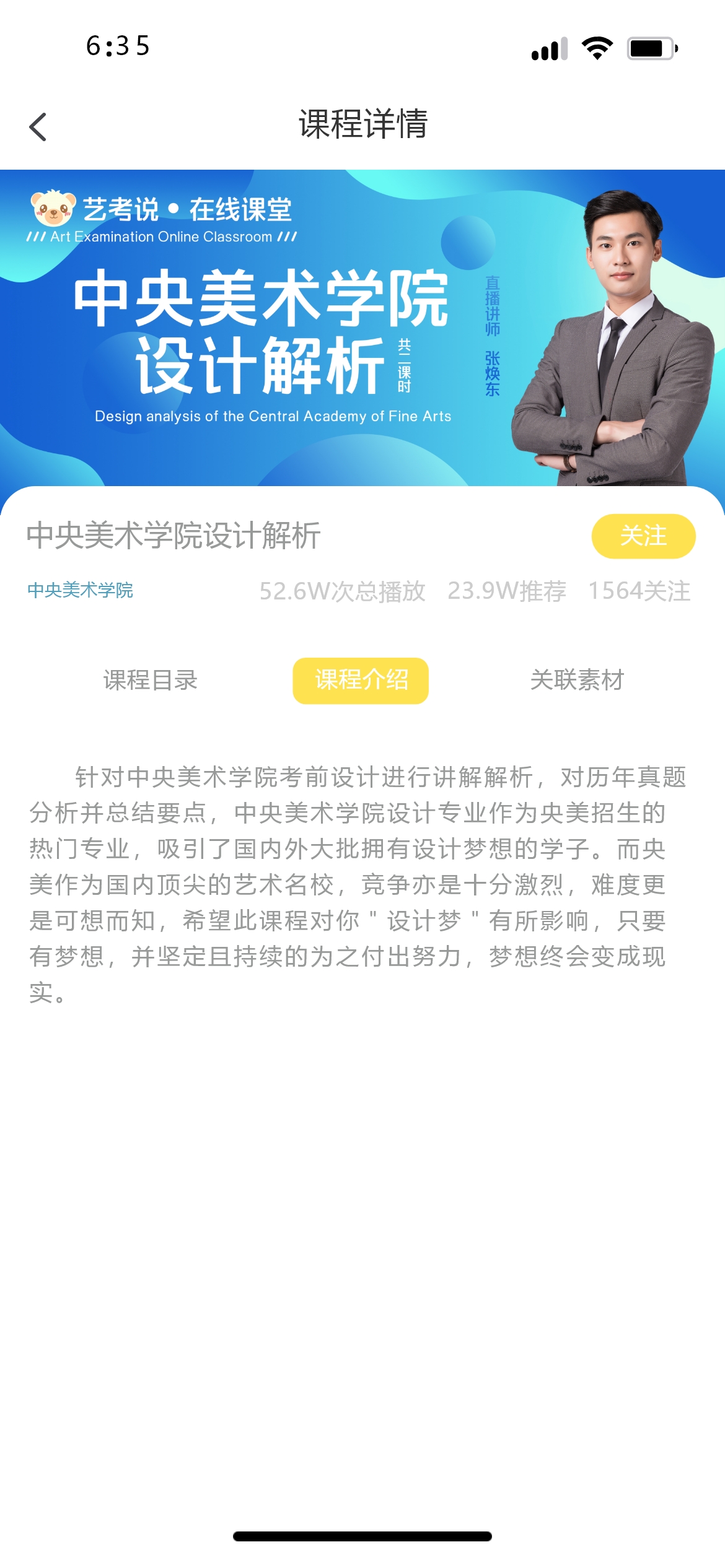725x1568 pixels.
Task: Switch to the 关联素材 tab
Action: (x=577, y=680)
